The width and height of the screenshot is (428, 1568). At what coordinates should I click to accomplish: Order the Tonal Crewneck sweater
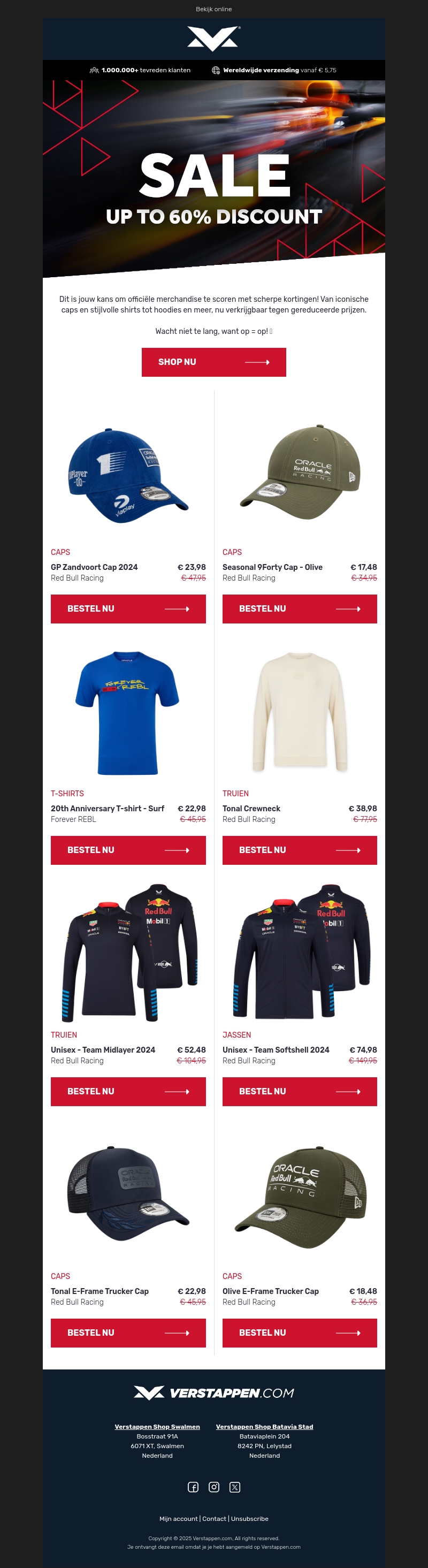(x=300, y=850)
